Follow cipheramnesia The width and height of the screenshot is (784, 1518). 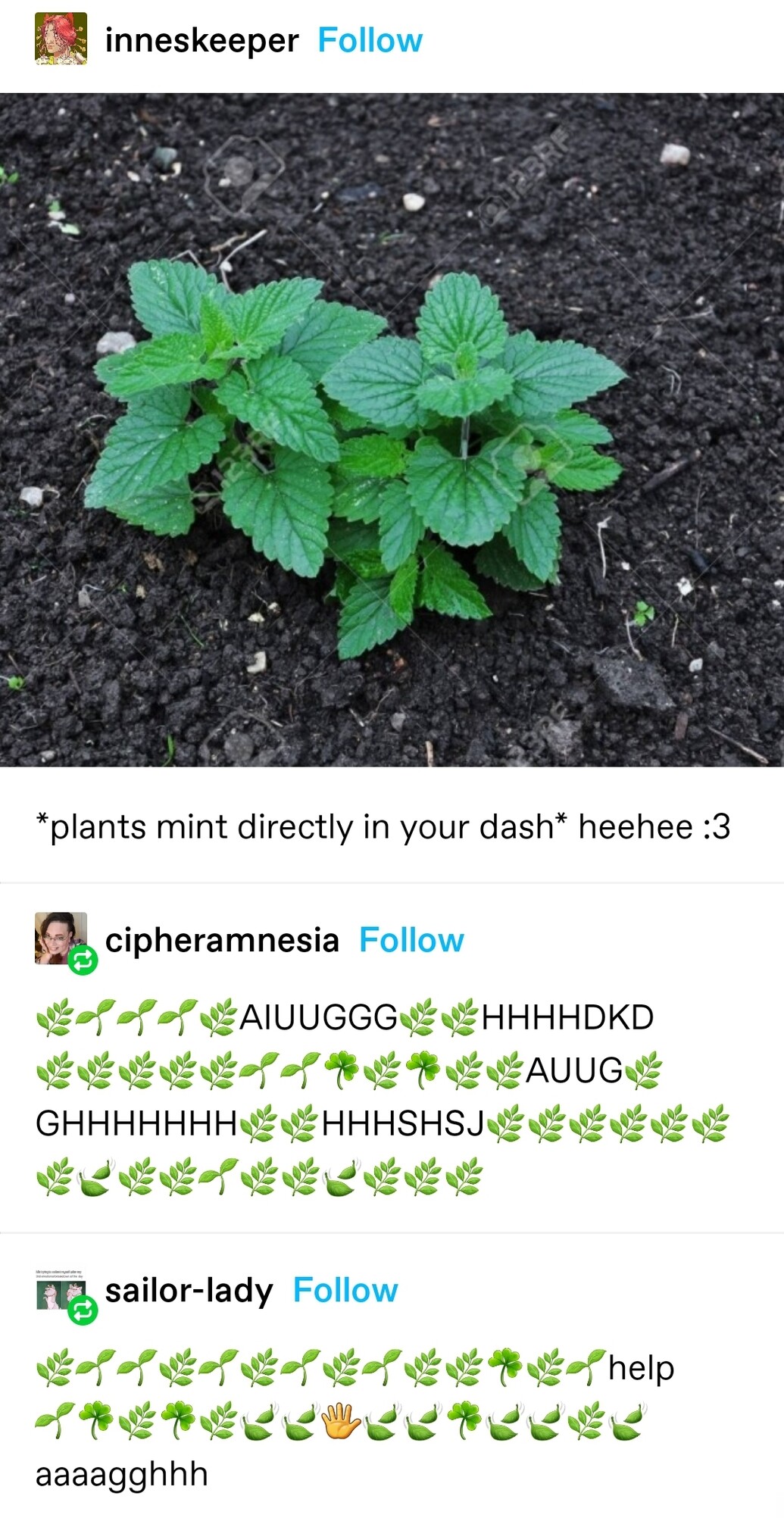pyautogui.click(x=411, y=939)
